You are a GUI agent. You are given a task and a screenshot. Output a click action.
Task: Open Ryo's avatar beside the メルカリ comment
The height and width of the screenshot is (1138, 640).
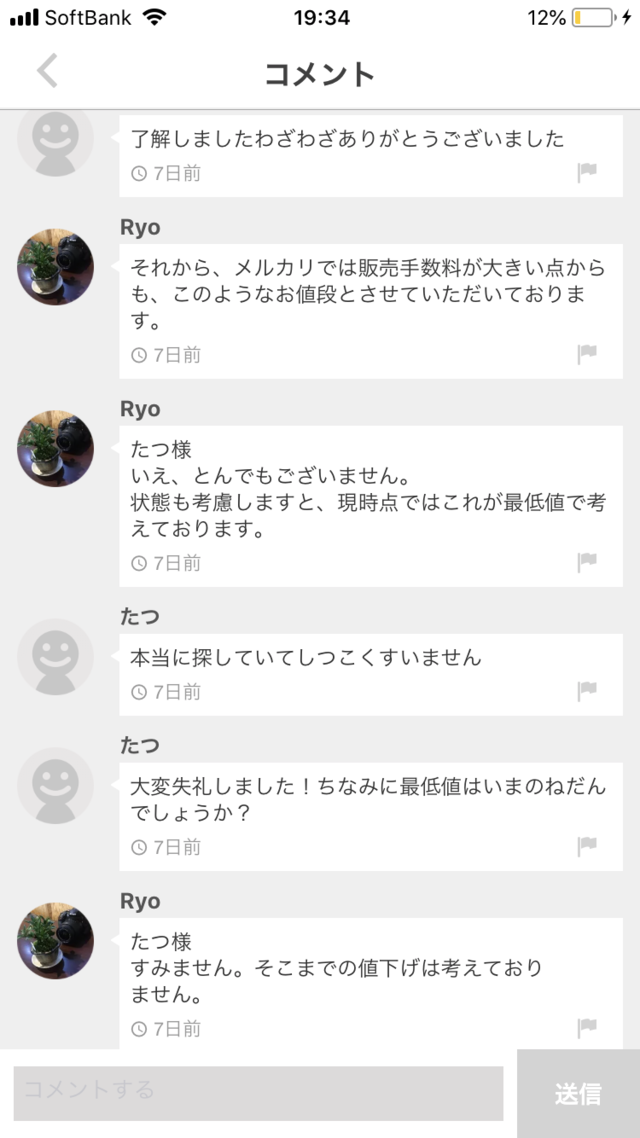tap(56, 267)
